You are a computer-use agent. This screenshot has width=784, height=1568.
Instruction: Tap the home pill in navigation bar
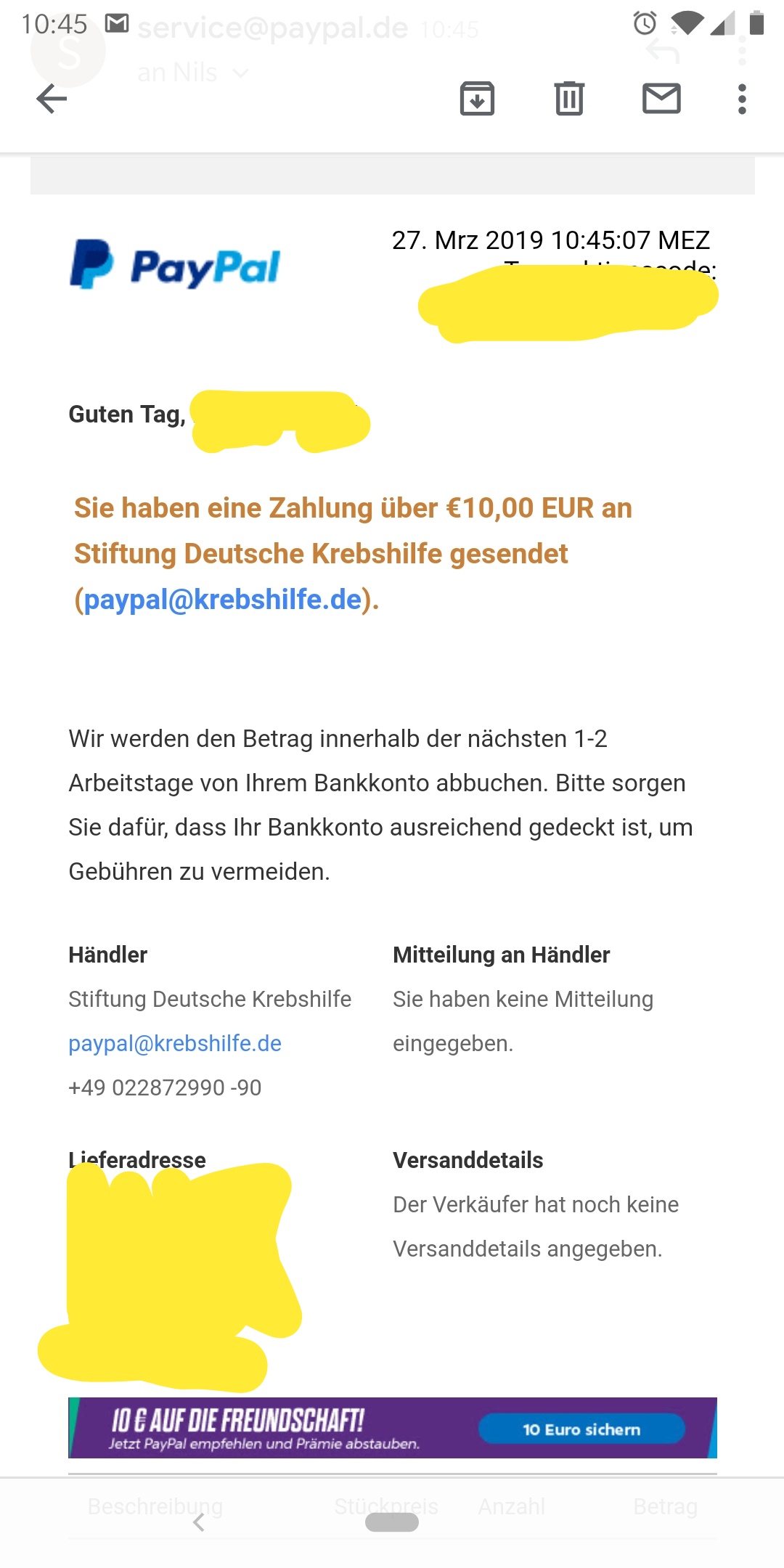392,1522
